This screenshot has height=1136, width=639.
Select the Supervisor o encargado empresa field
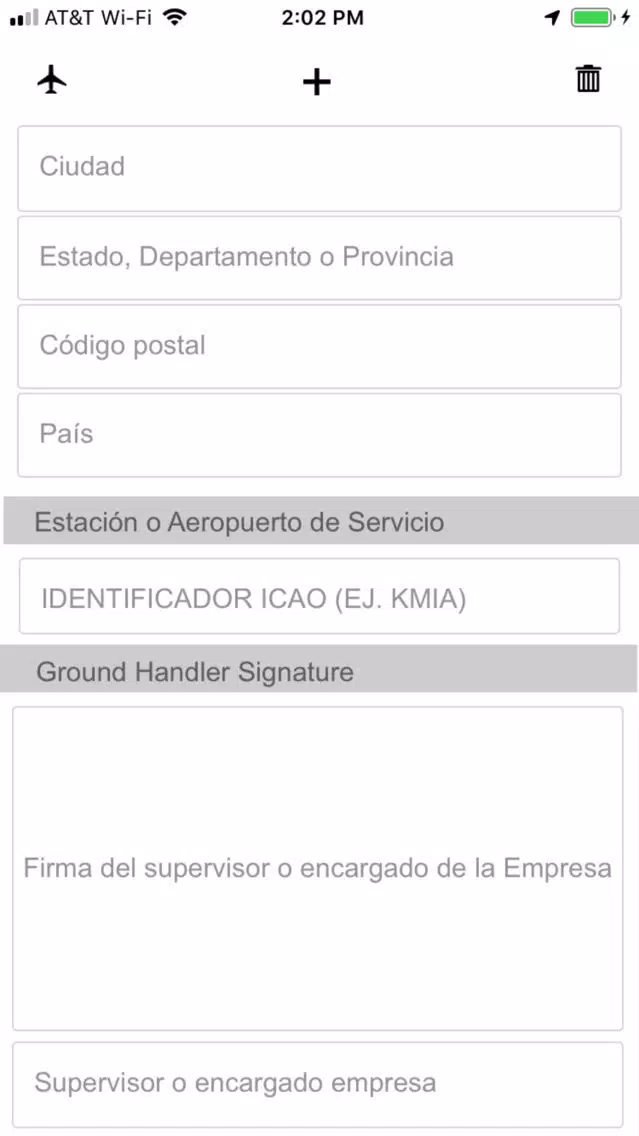(318, 1085)
